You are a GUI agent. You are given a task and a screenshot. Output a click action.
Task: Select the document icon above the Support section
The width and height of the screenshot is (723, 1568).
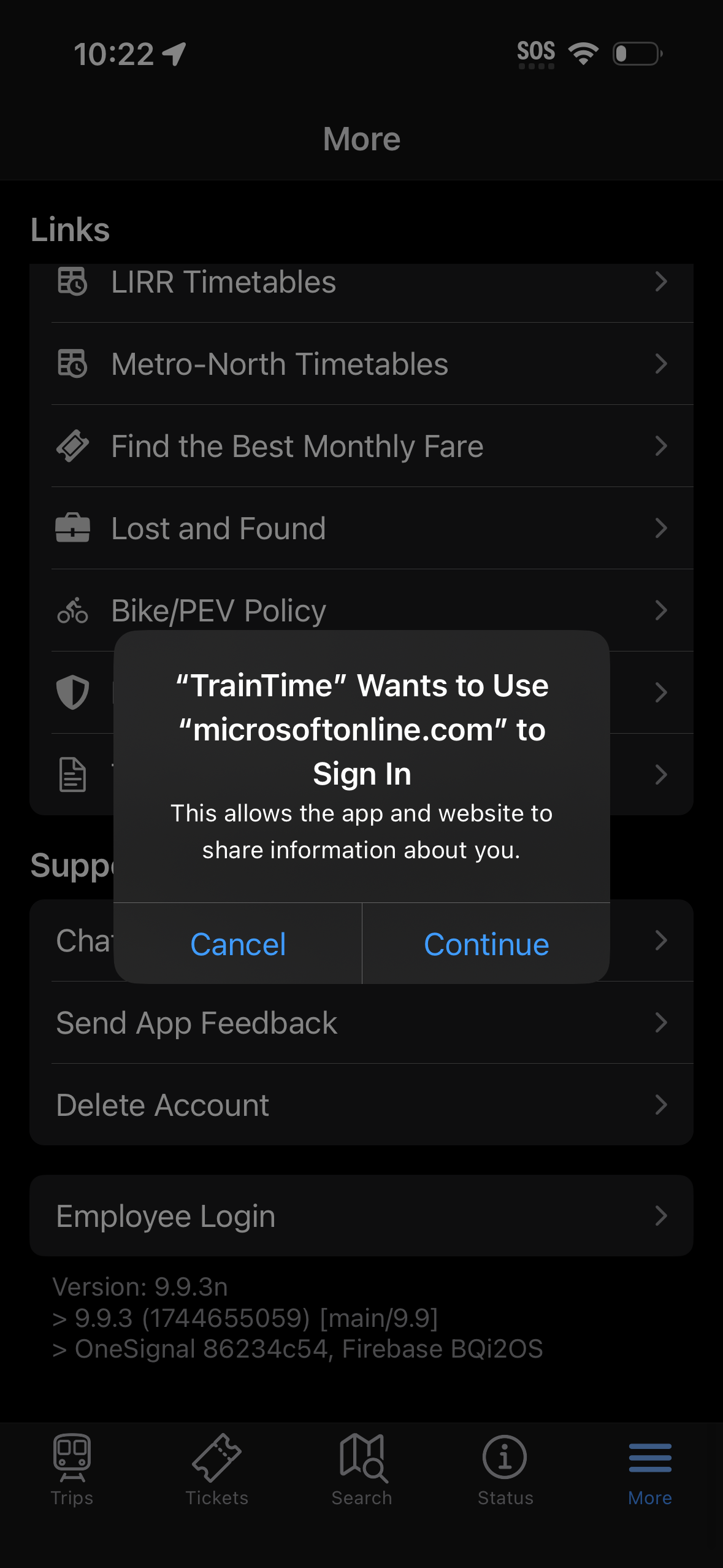point(72,775)
